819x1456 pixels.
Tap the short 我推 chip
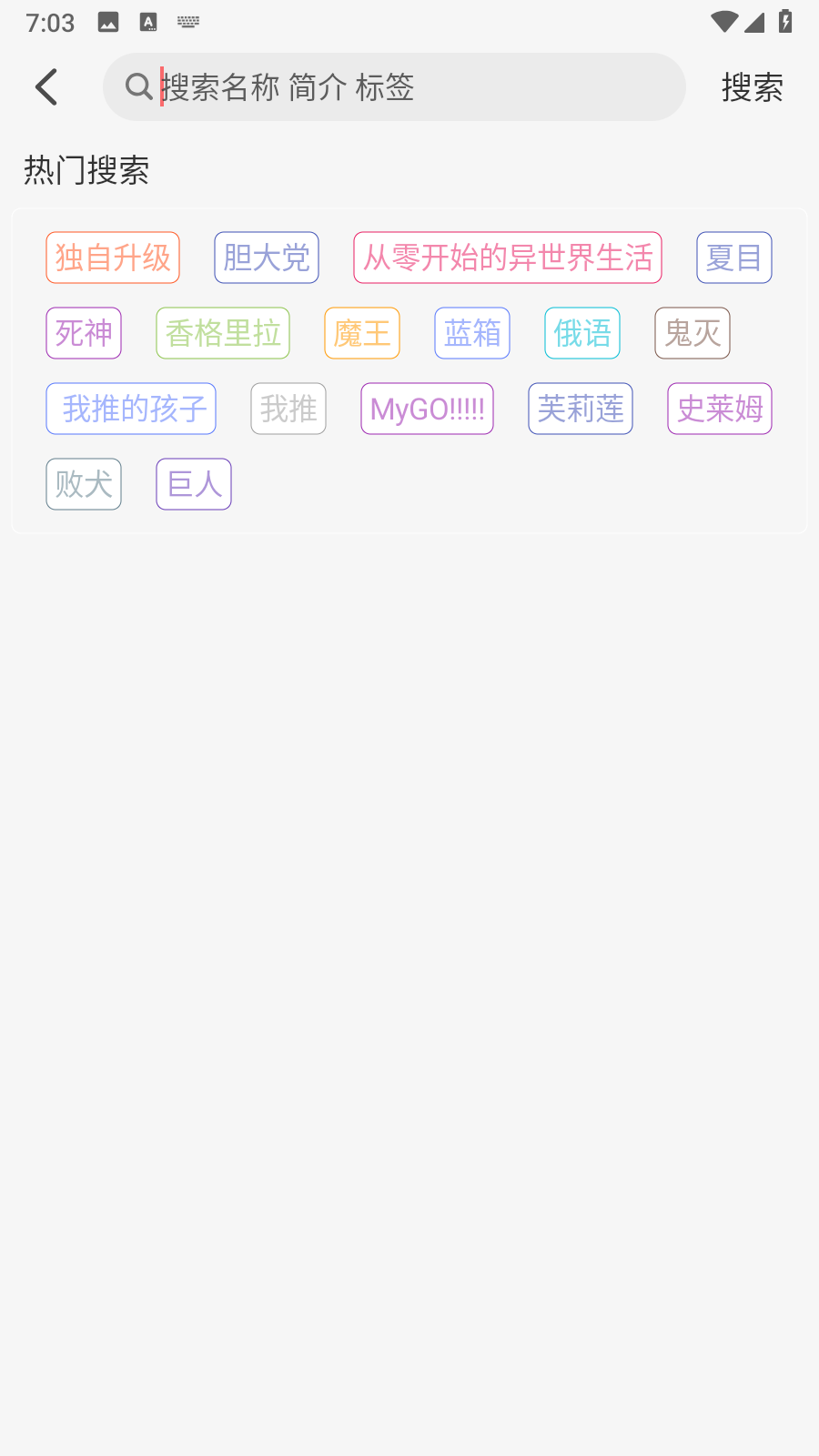[x=288, y=409]
